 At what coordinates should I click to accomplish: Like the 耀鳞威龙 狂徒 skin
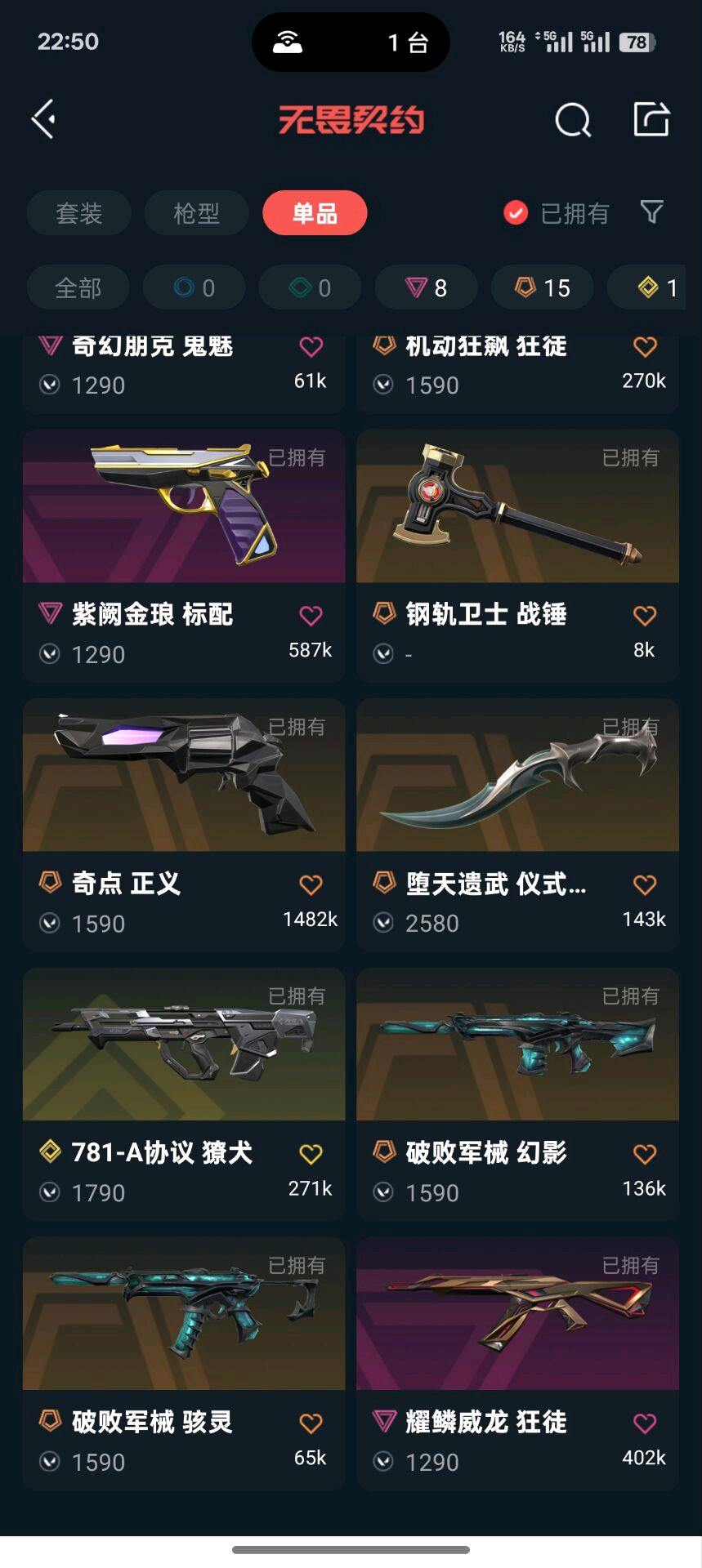coord(645,1423)
